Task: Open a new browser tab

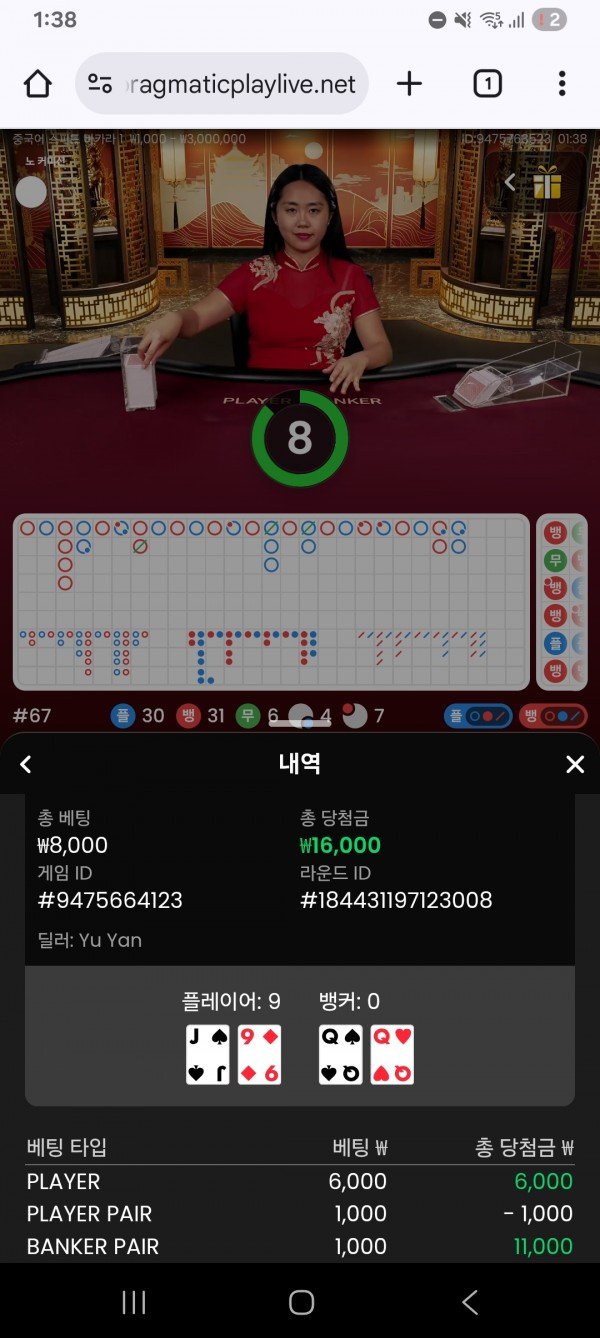Action: (x=409, y=84)
